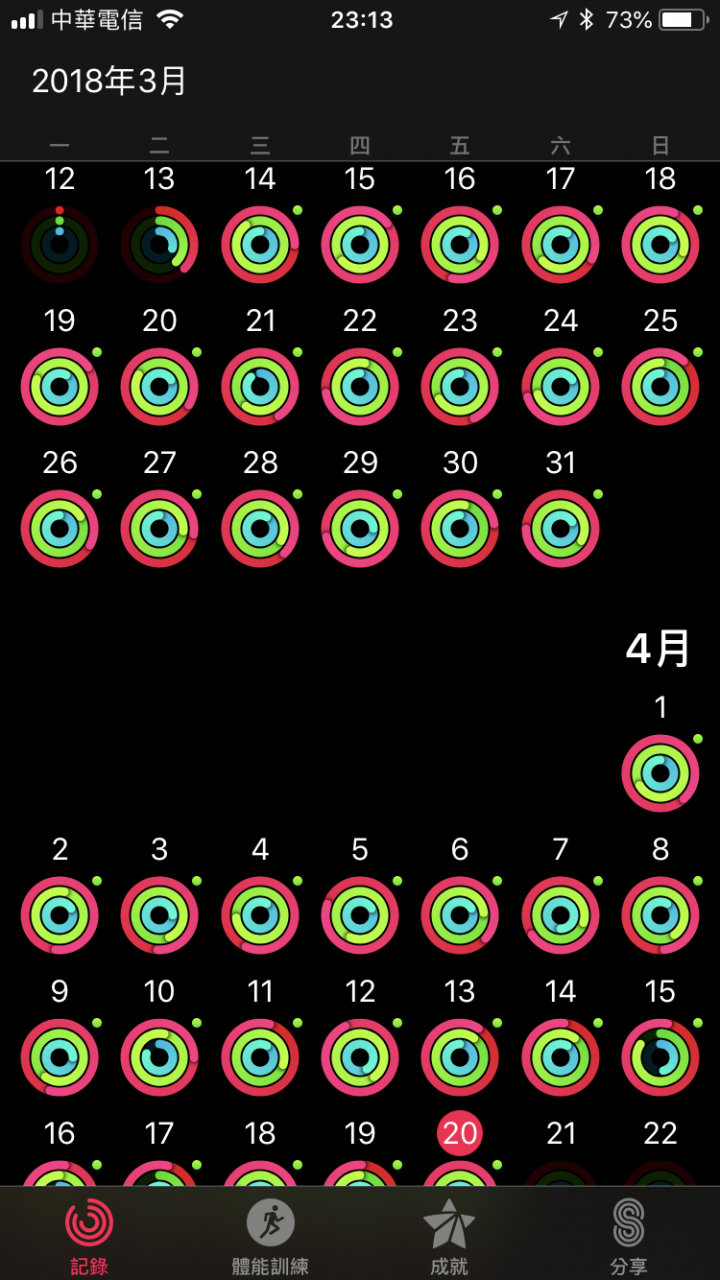Select April 5 activity rings

point(360,916)
